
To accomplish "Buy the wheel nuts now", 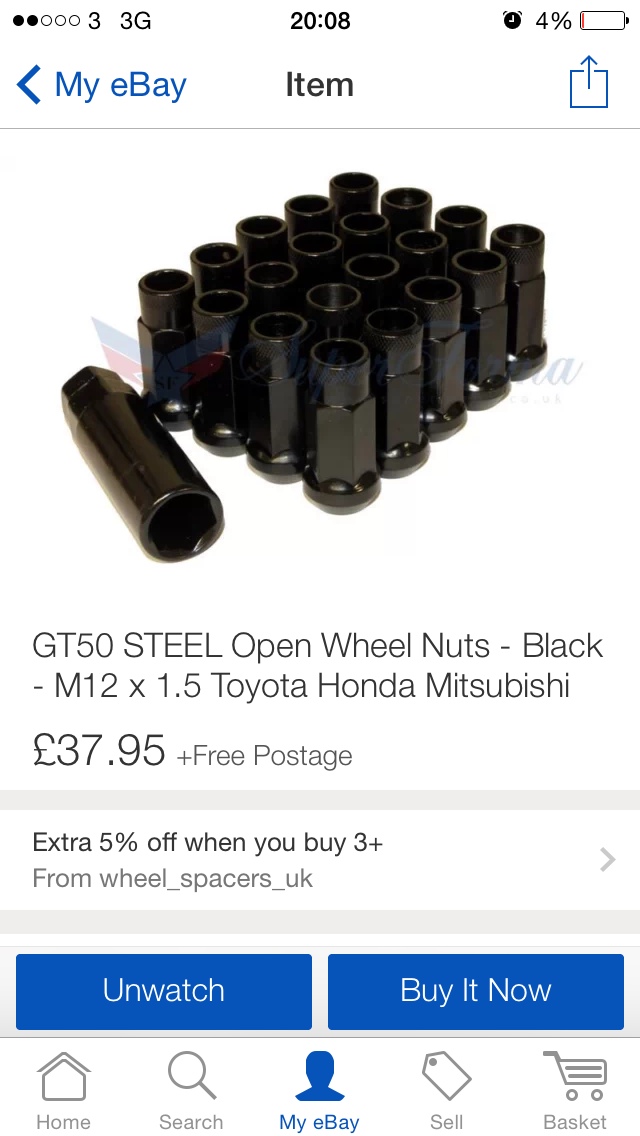I will coord(476,991).
